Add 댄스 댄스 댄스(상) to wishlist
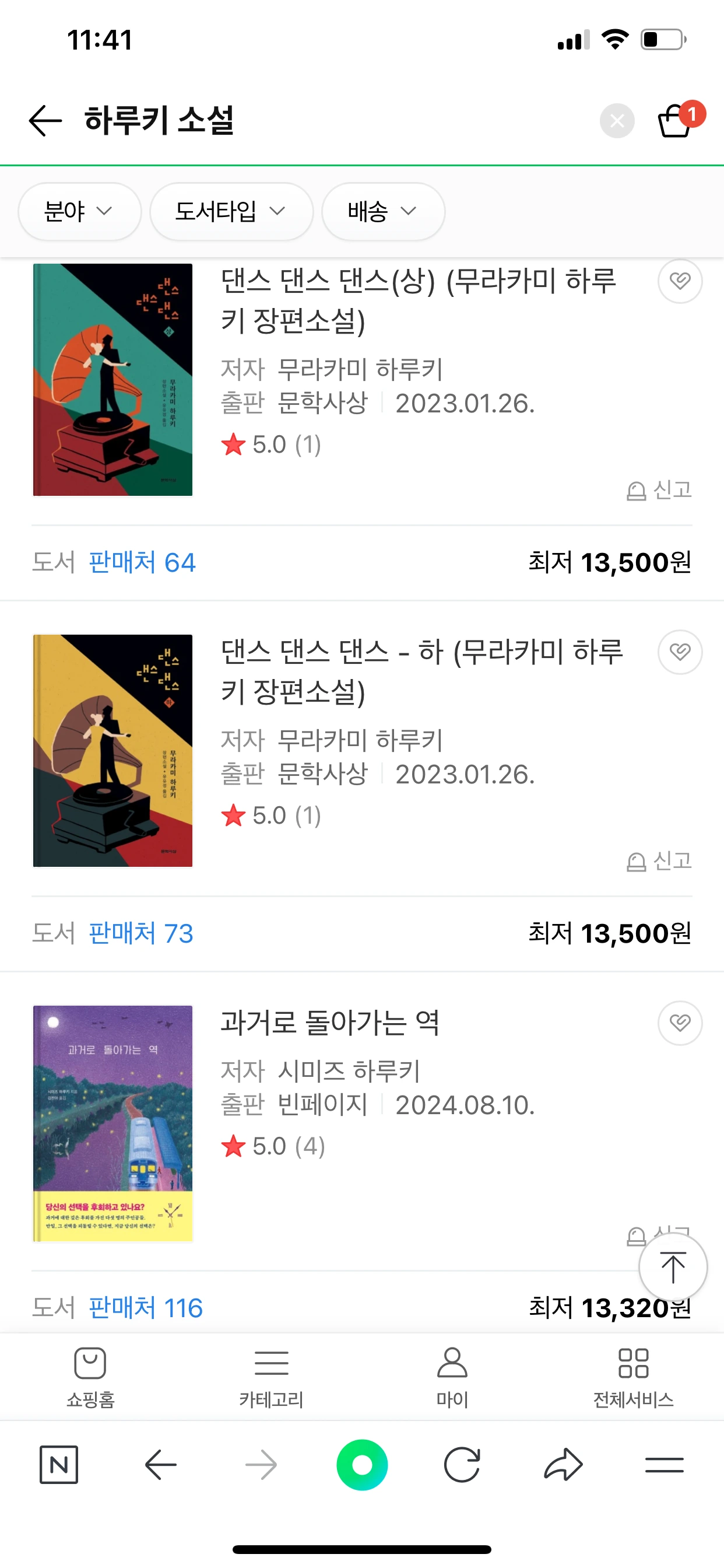 pyautogui.click(x=680, y=281)
